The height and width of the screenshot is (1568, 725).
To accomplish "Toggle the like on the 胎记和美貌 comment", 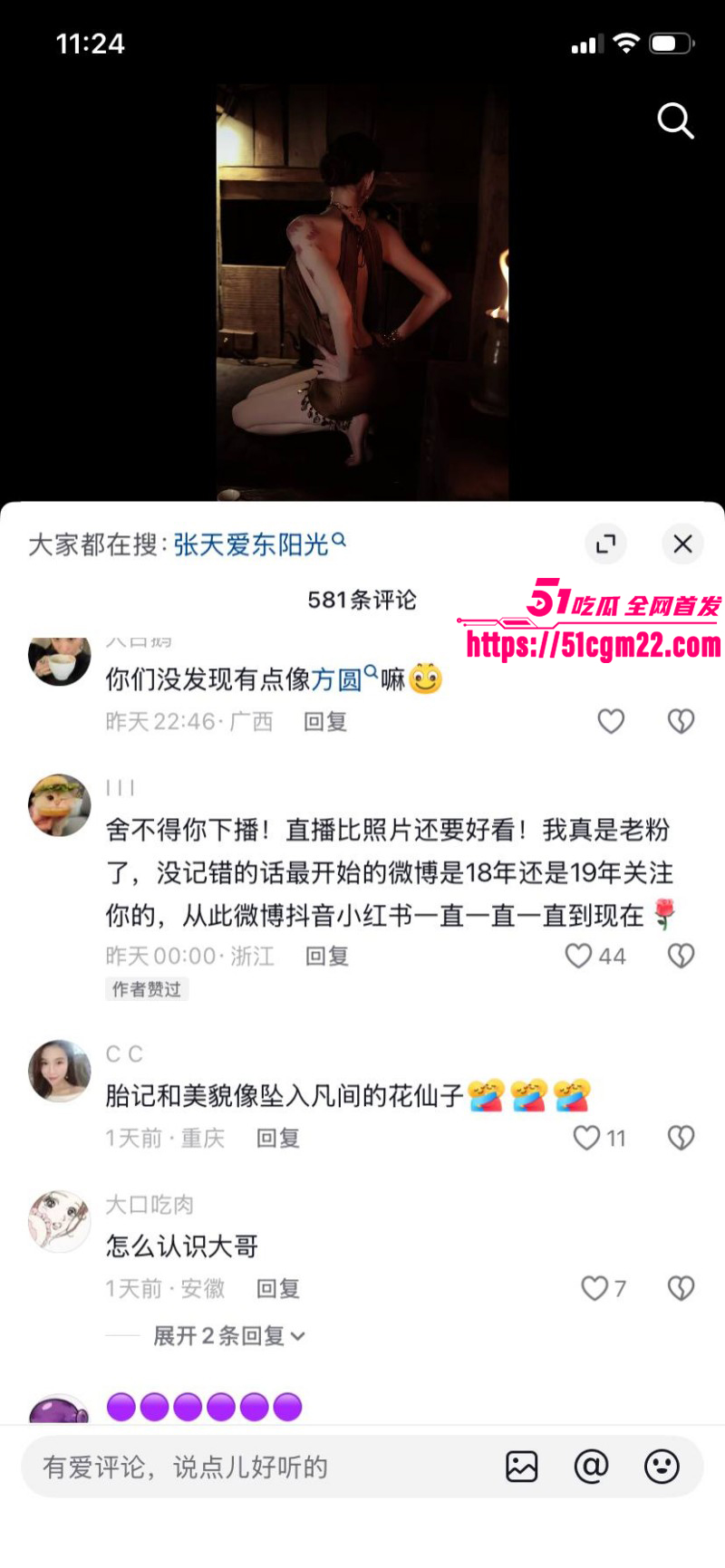I will (585, 1138).
